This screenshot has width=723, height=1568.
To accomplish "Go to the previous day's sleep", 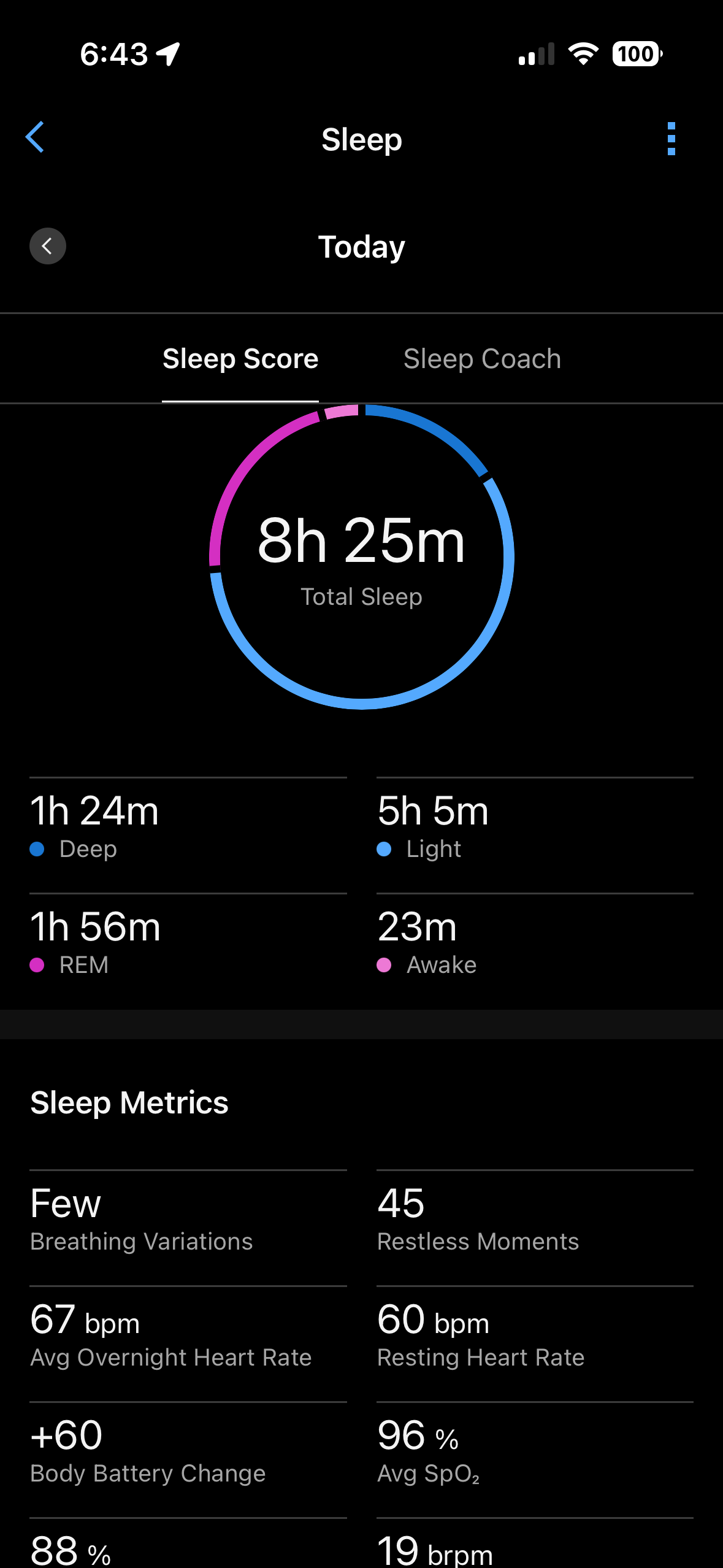I will (x=48, y=246).
